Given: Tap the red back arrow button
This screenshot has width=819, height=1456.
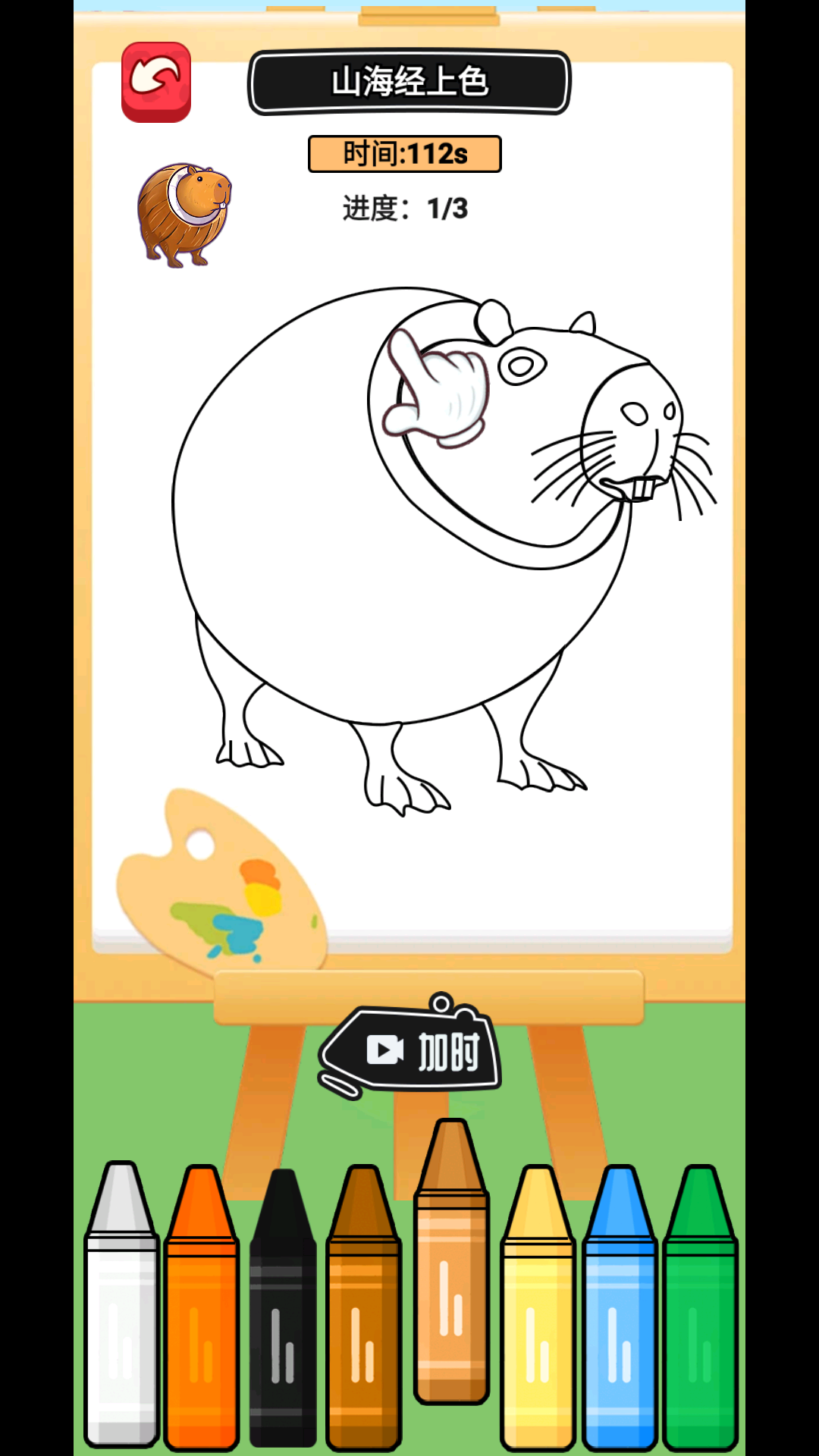Looking at the screenshot, I should point(156,82).
